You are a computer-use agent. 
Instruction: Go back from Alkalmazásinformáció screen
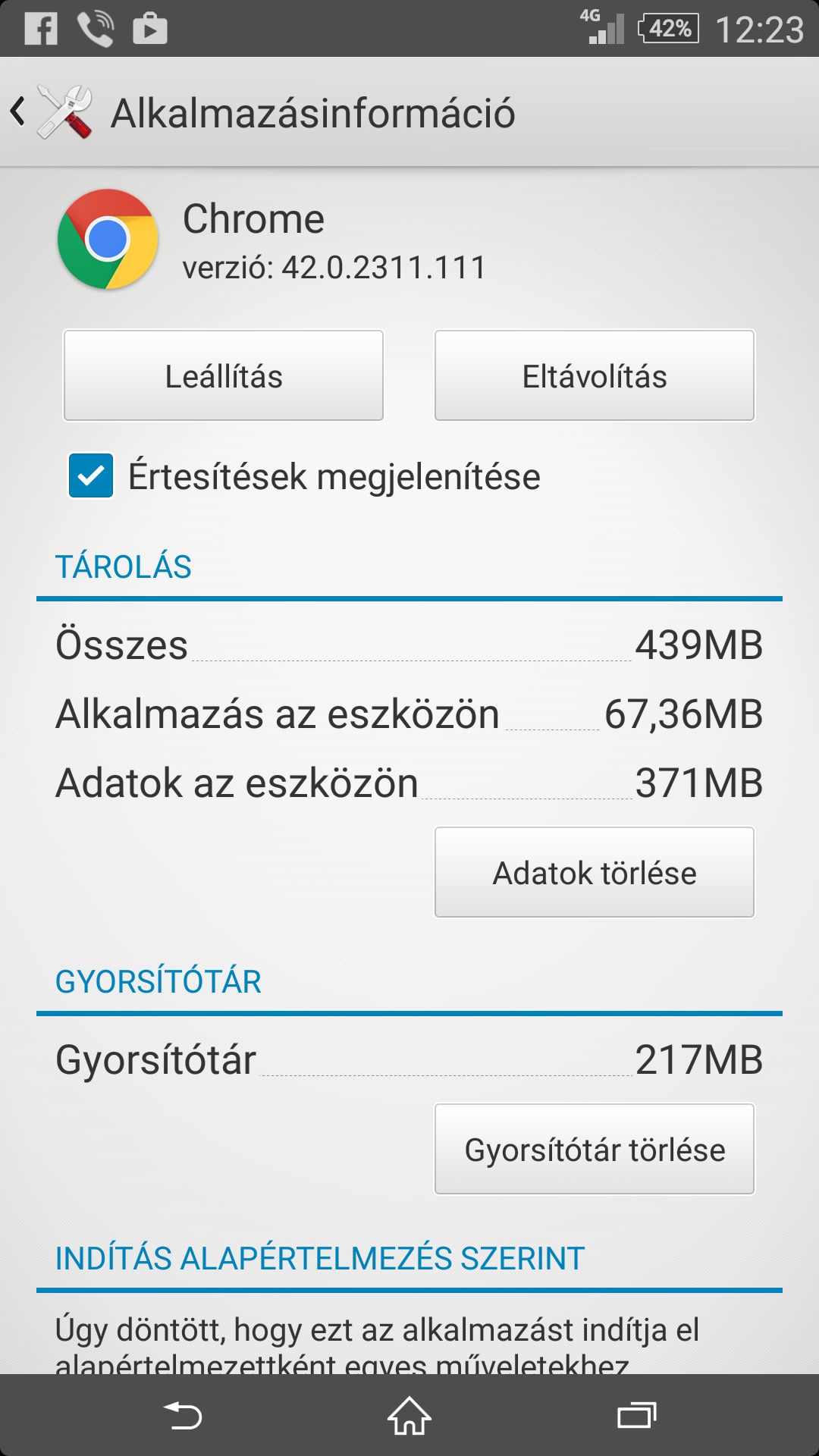[50, 112]
